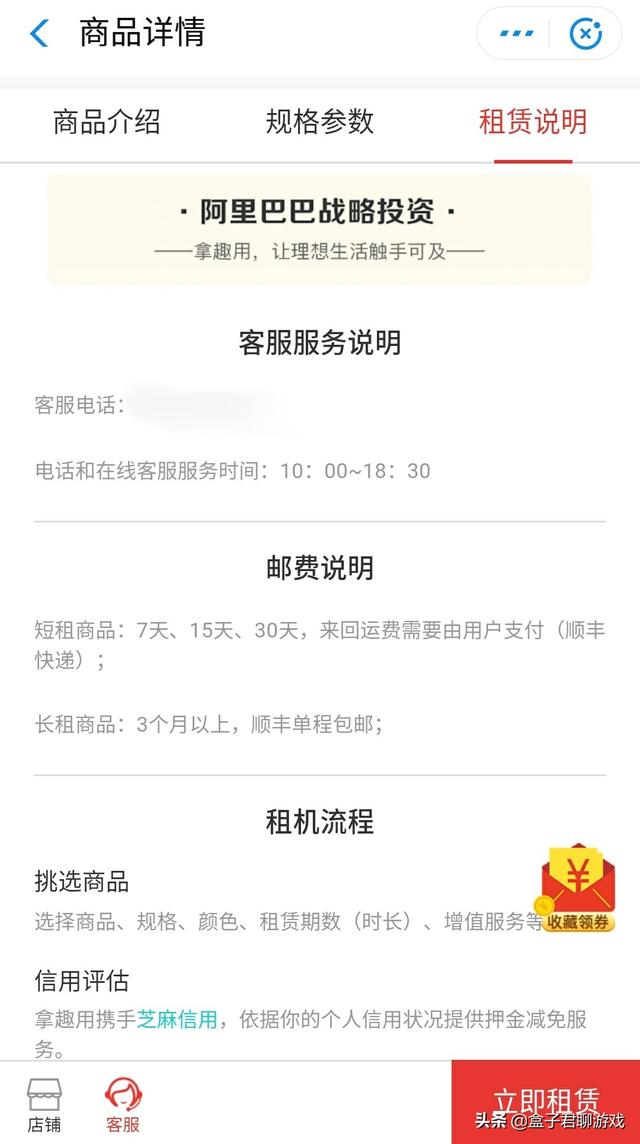The image size is (640, 1144).
Task: Select the 租赁说明 tab
Action: [533, 121]
